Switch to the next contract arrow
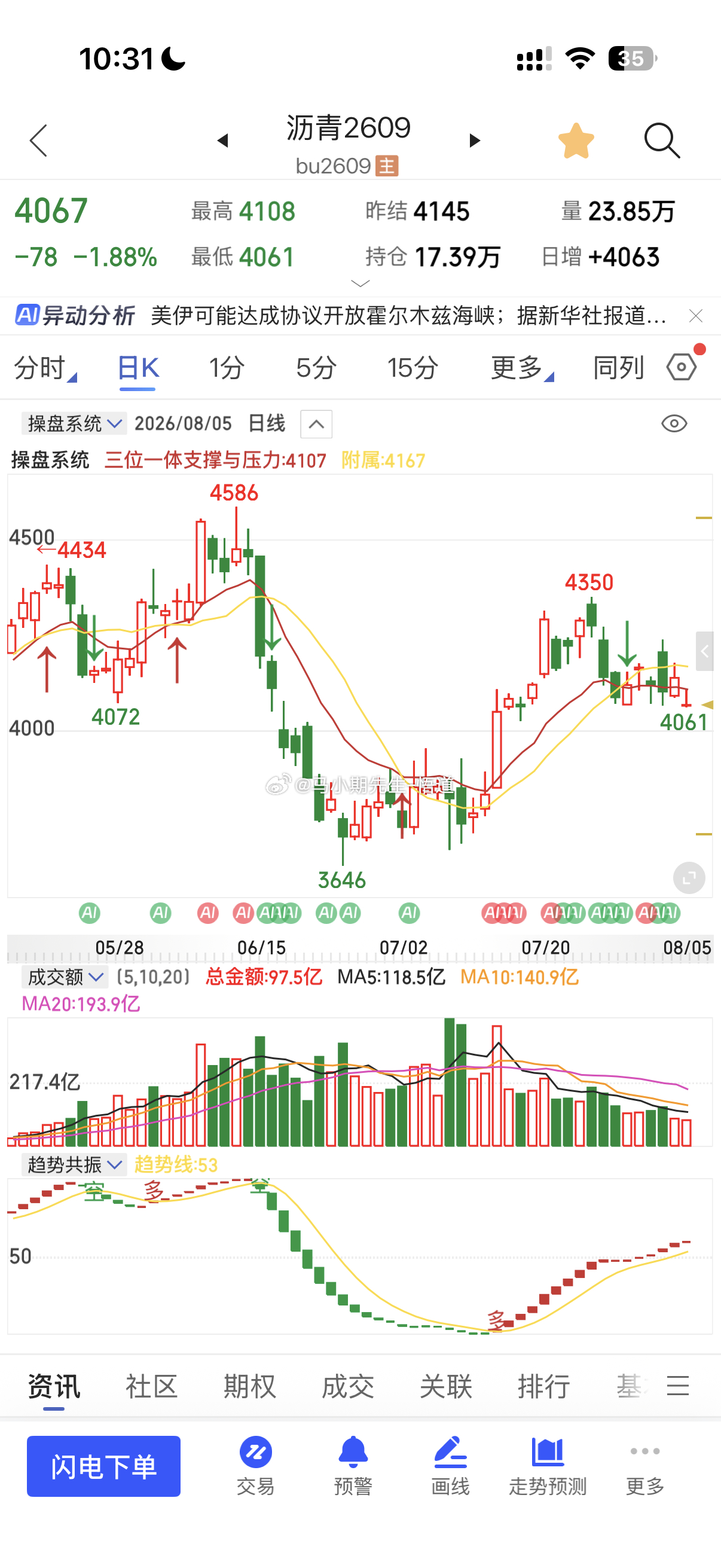 (475, 141)
